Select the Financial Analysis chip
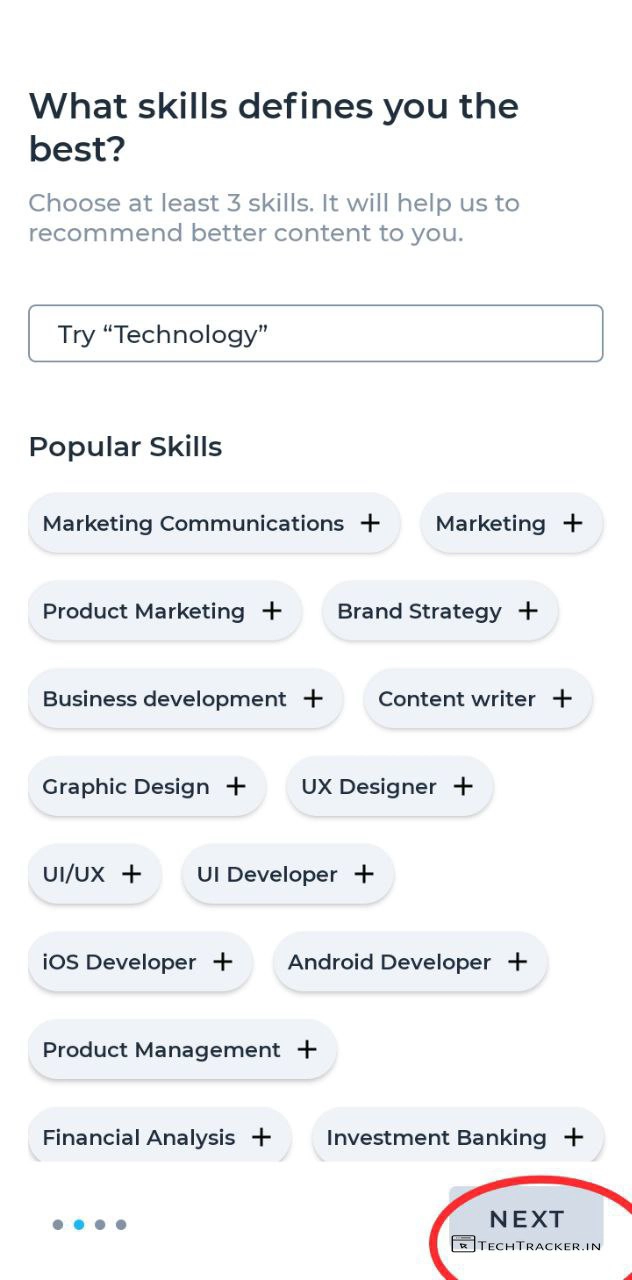Image resolution: width=632 pixels, height=1280 pixels. (159, 1137)
